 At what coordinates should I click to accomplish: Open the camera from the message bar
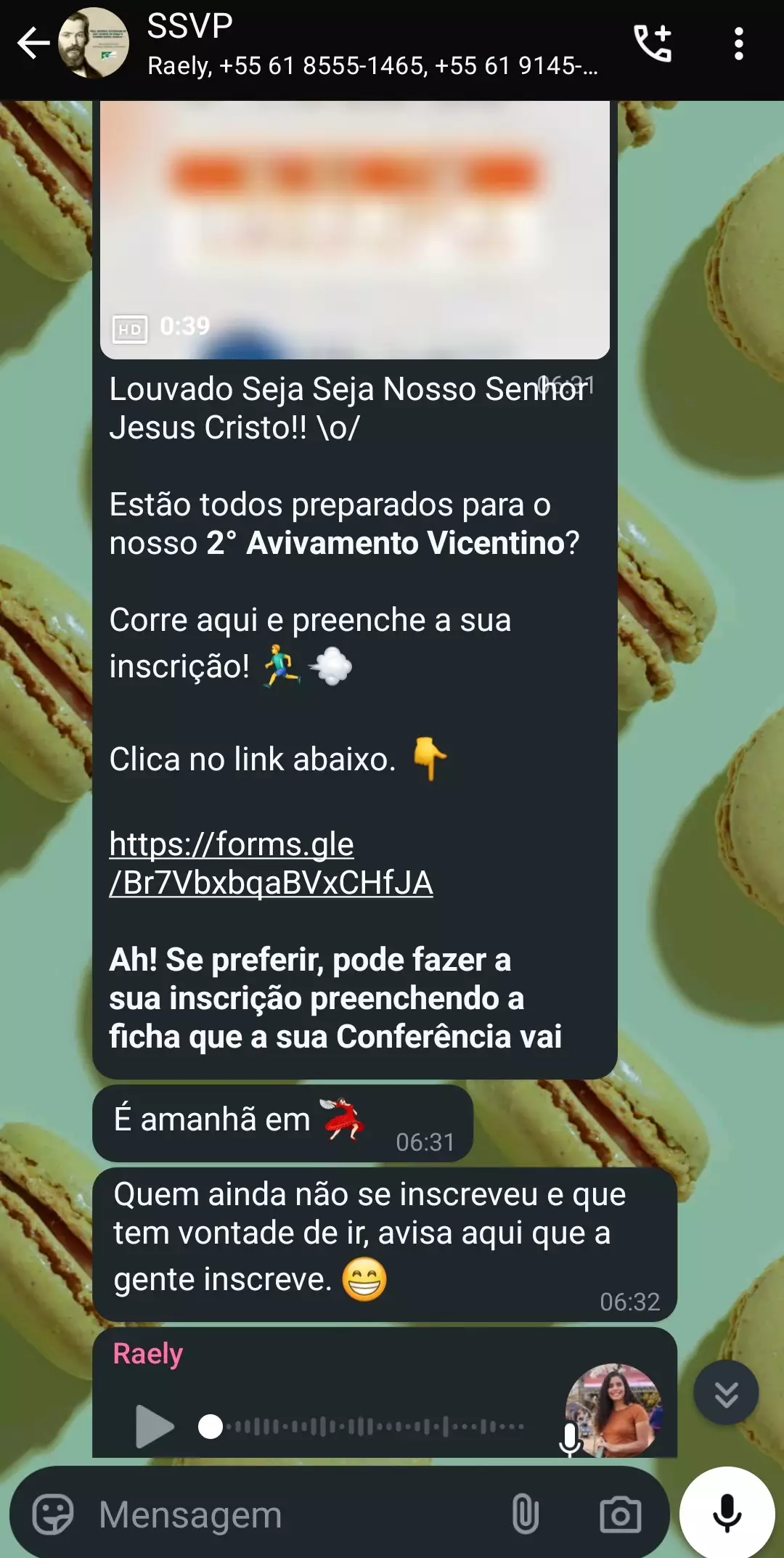pyautogui.click(x=620, y=1514)
